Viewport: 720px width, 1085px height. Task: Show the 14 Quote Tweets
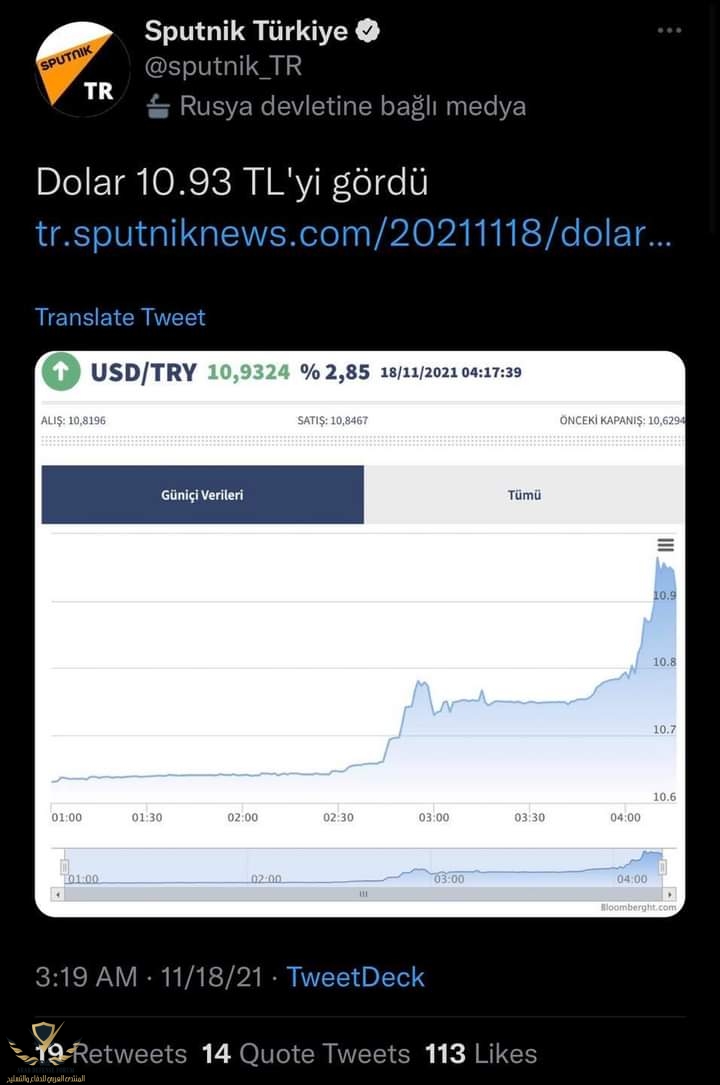tap(305, 1053)
